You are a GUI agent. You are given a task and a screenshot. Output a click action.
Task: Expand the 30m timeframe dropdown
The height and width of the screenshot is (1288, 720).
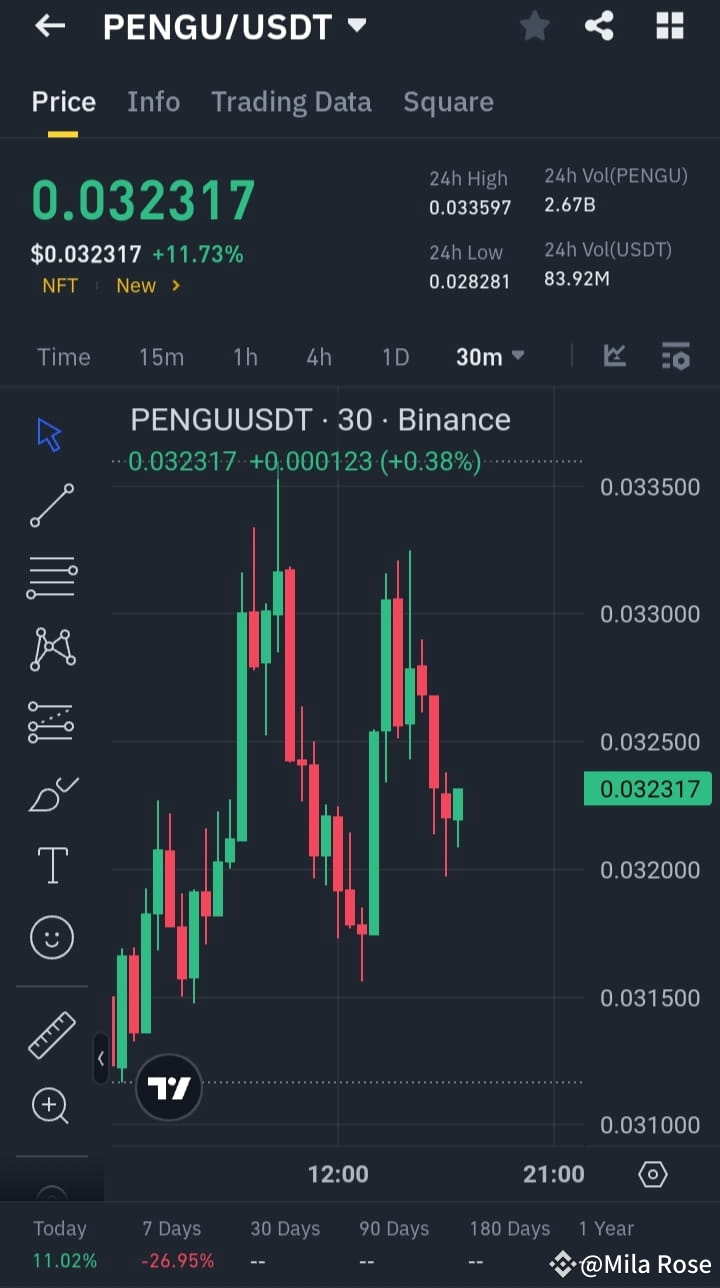489,356
